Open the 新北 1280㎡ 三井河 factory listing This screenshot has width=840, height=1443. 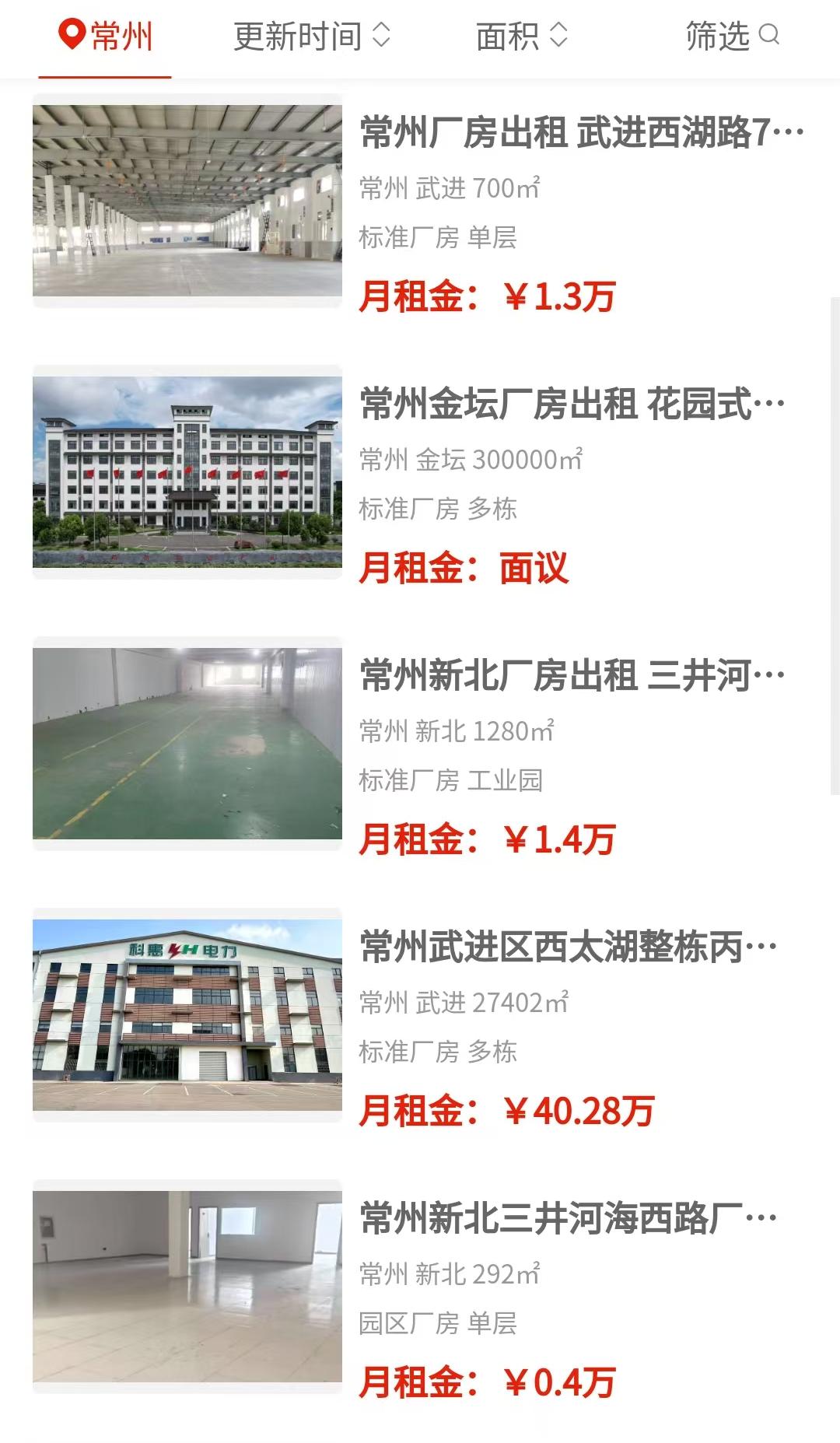[x=572, y=676]
